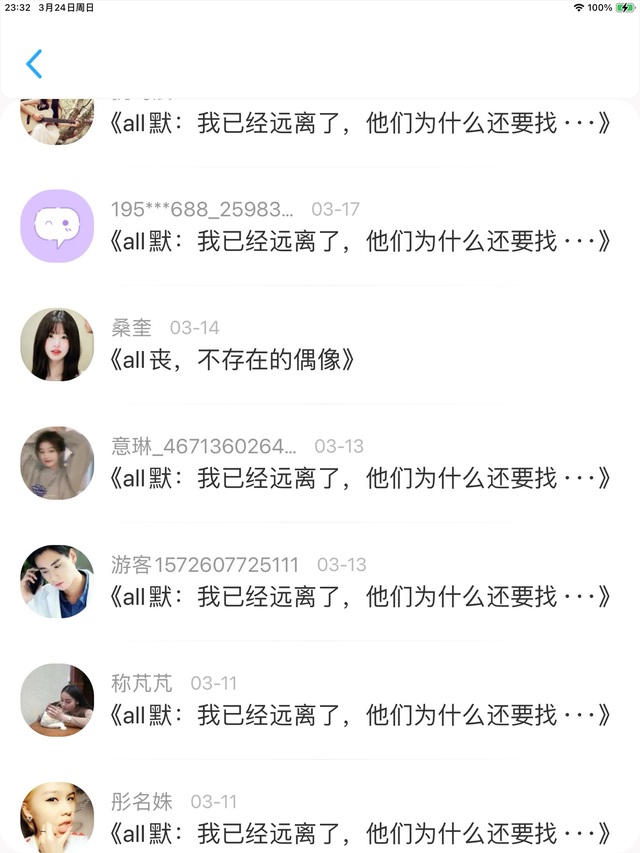Open 称芃芃's entry dated 03-11
Image resolution: width=640 pixels, height=853 pixels.
click(360, 715)
